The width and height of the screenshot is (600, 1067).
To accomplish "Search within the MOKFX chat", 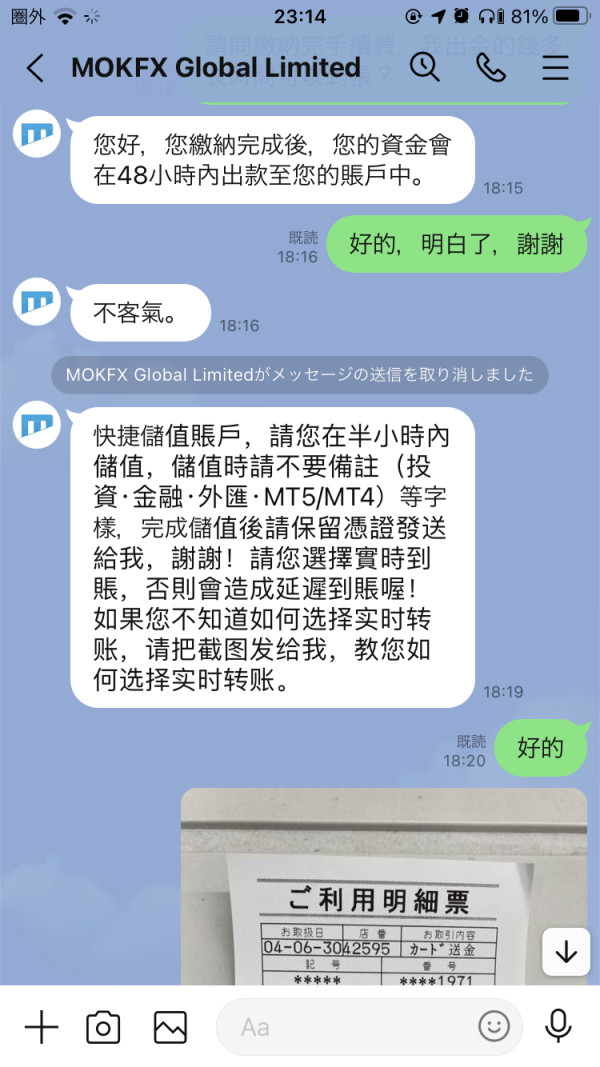I will tap(424, 67).
